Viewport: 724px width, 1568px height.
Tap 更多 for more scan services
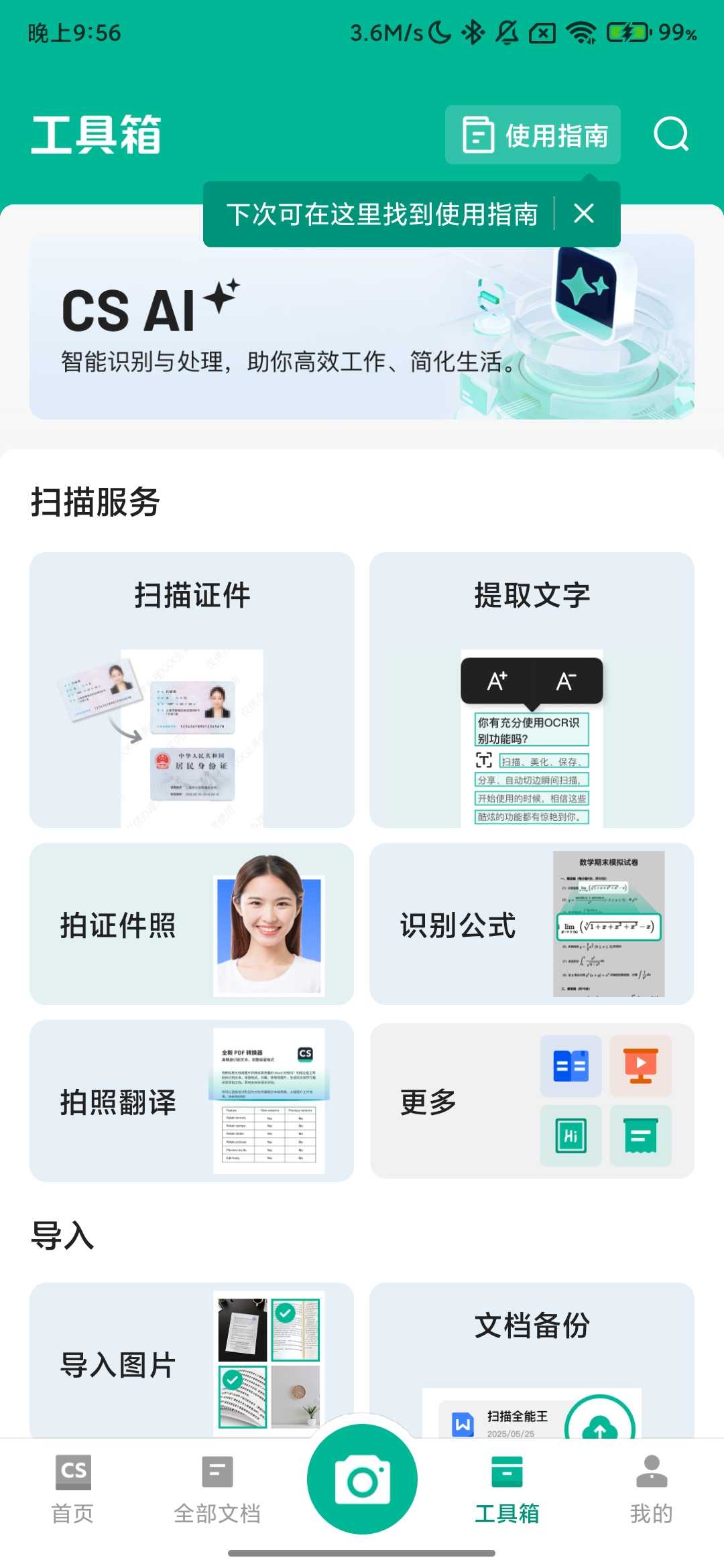pyautogui.click(x=532, y=1101)
